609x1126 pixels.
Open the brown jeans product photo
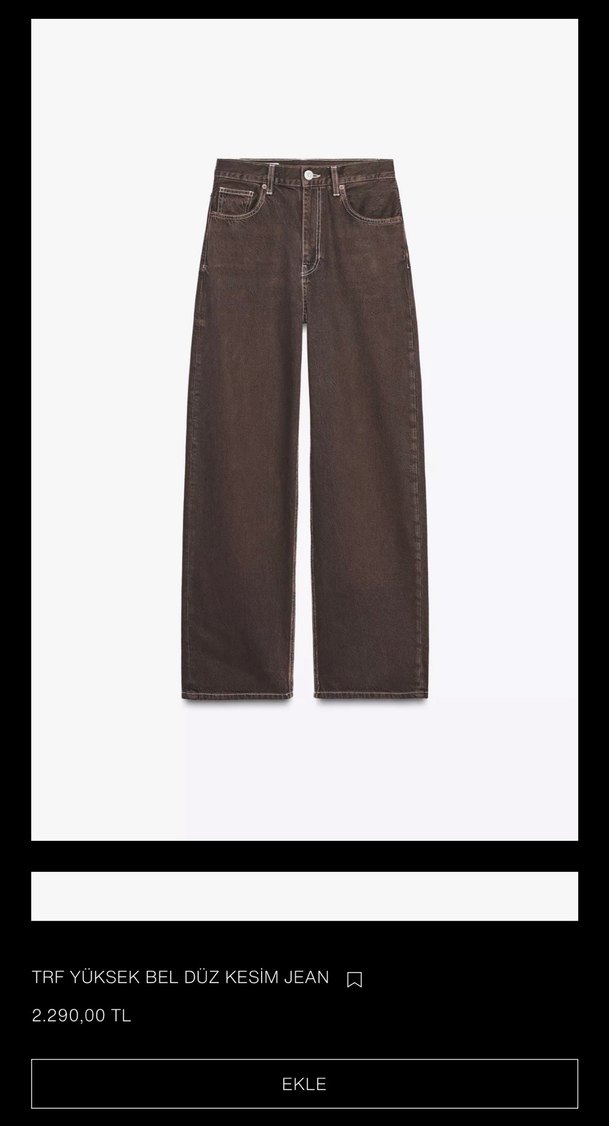(304, 429)
